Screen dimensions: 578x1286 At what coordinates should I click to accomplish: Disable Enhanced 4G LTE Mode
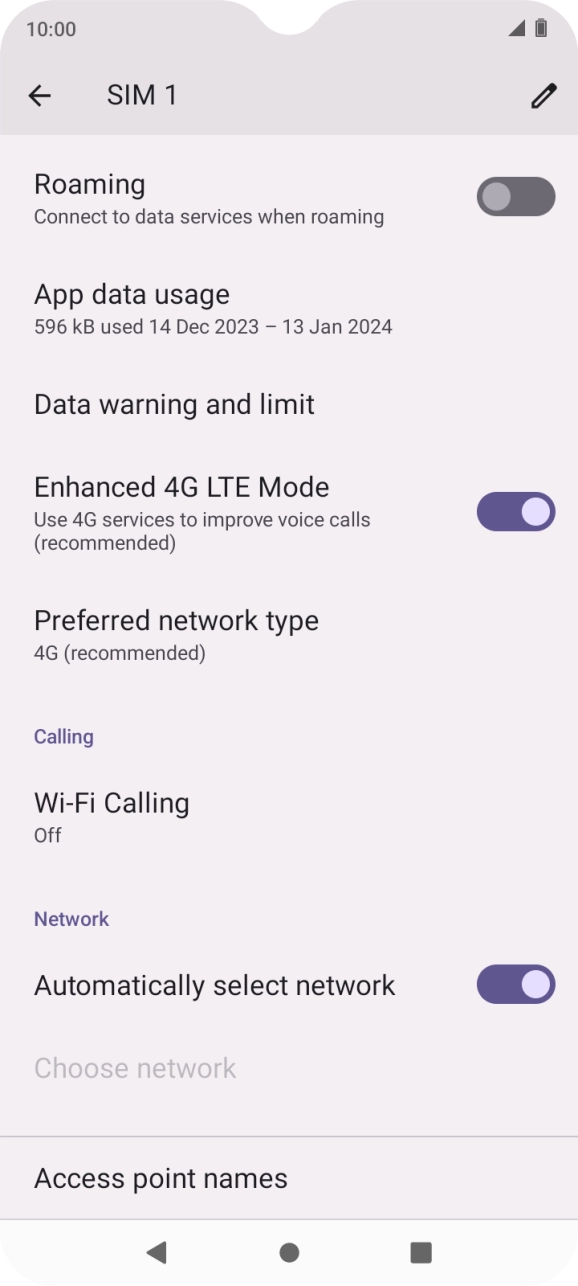(516, 512)
